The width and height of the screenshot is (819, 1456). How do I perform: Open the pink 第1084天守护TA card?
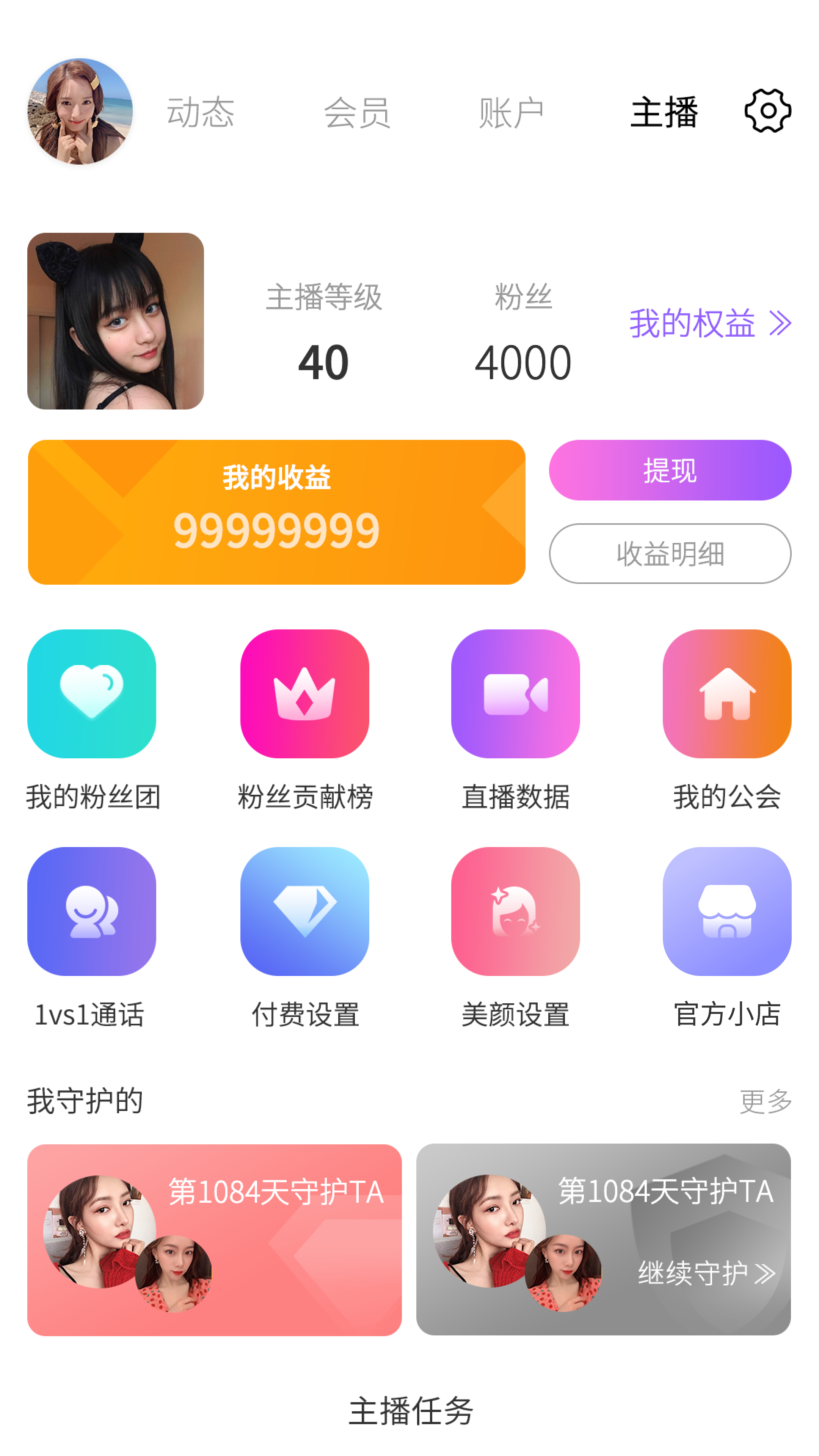coord(214,1239)
